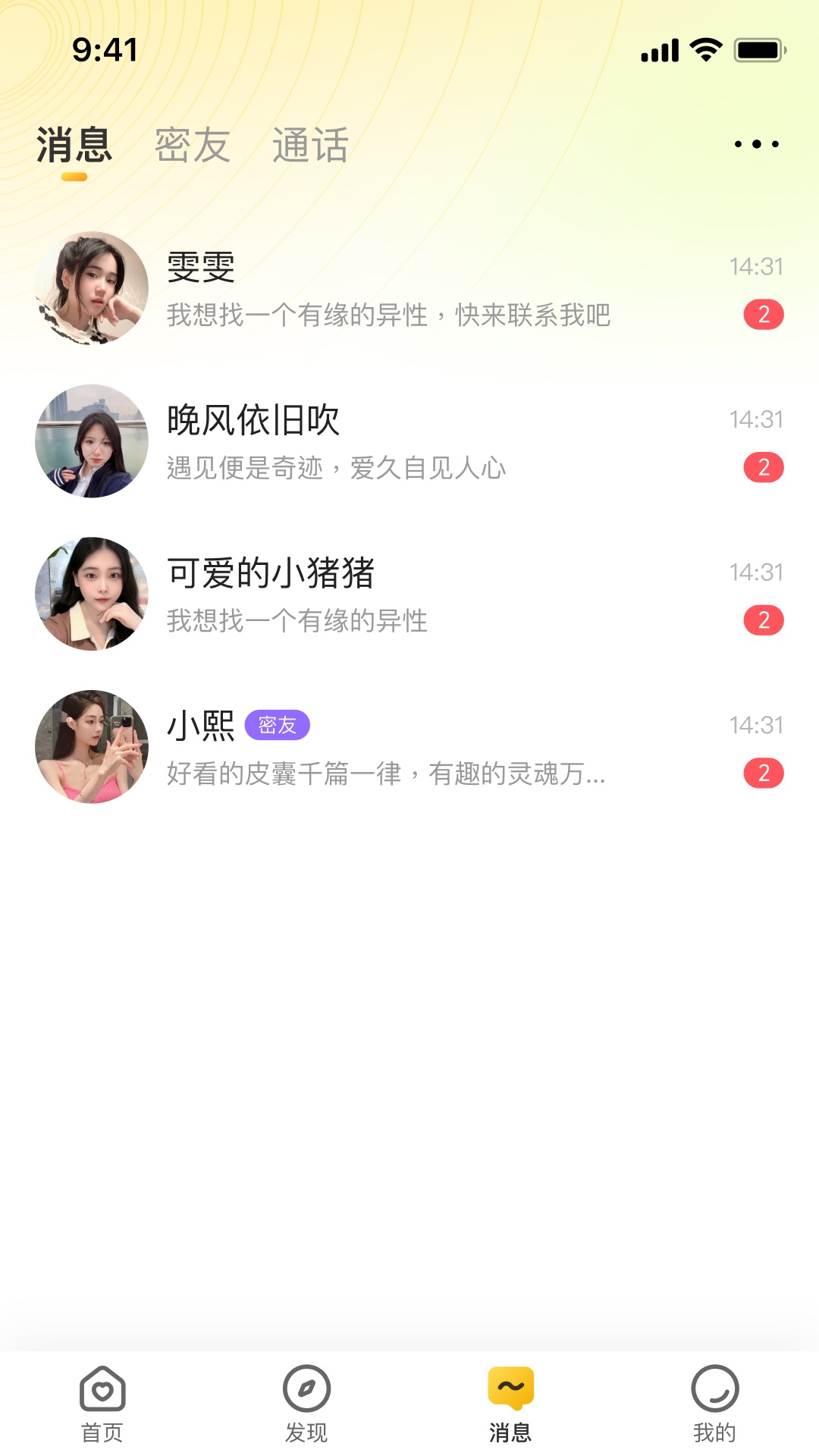Screen dimensions: 819x1456
Task: Select the 消息 top tab
Action: 74,145
